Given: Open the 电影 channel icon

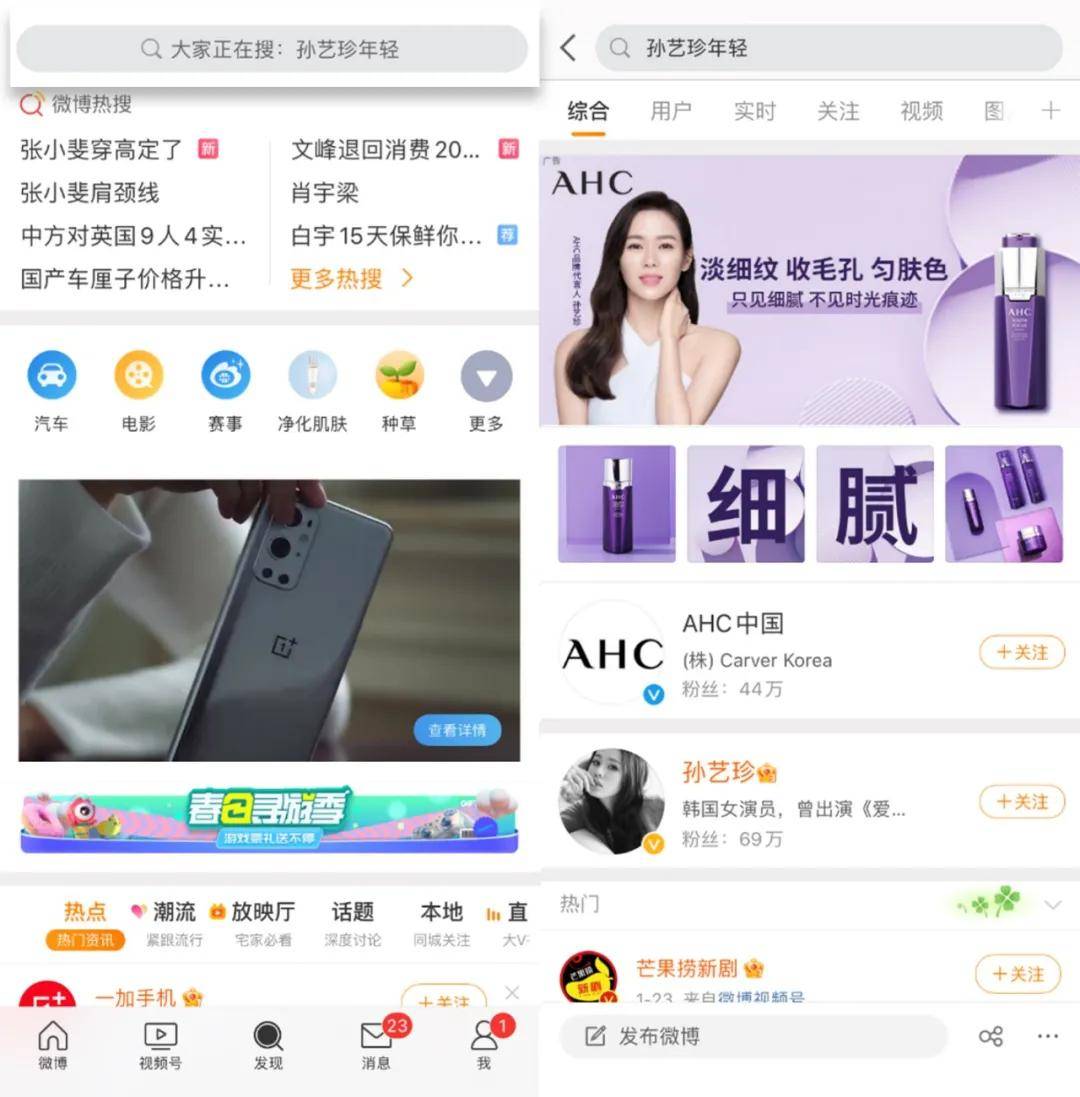Looking at the screenshot, I should (138, 376).
